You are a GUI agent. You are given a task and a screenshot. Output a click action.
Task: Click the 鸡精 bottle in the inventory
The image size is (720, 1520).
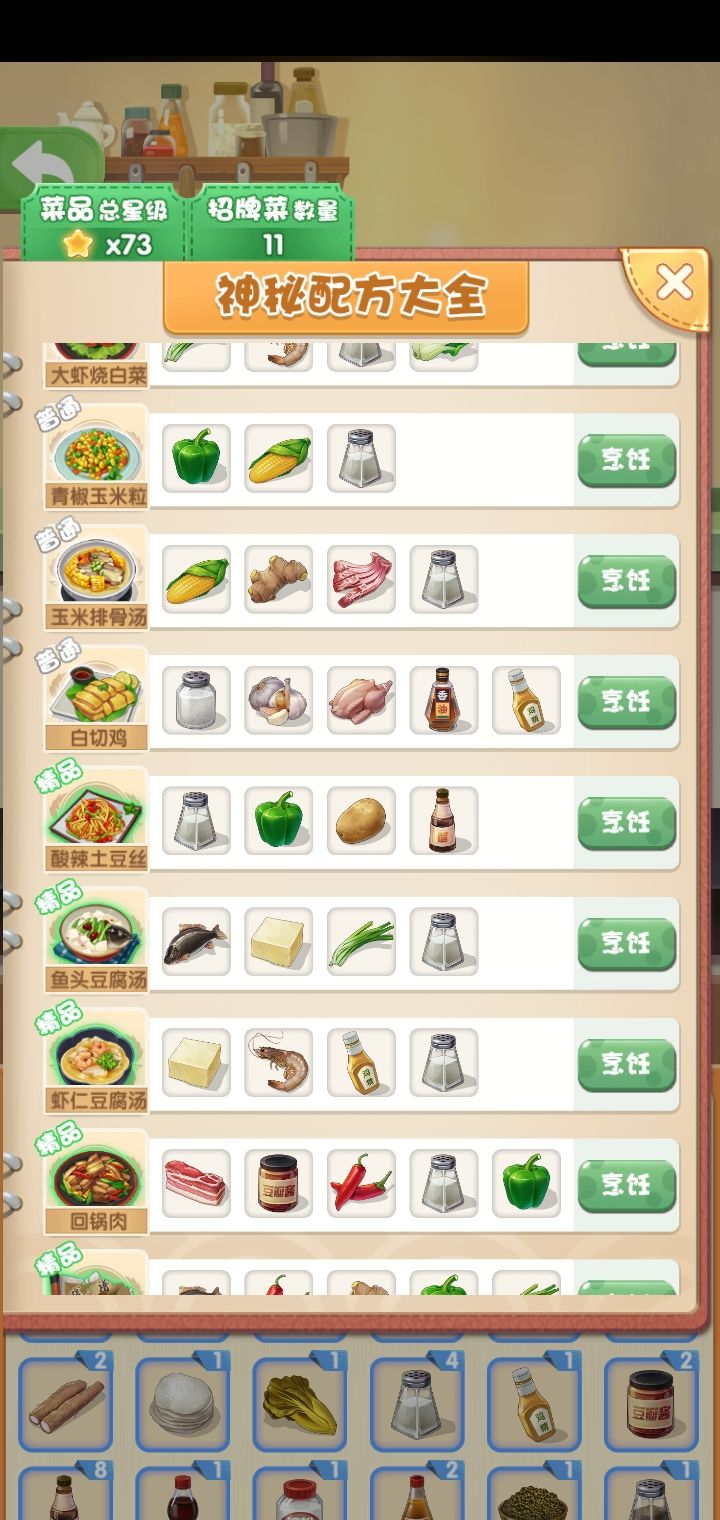(x=533, y=1402)
